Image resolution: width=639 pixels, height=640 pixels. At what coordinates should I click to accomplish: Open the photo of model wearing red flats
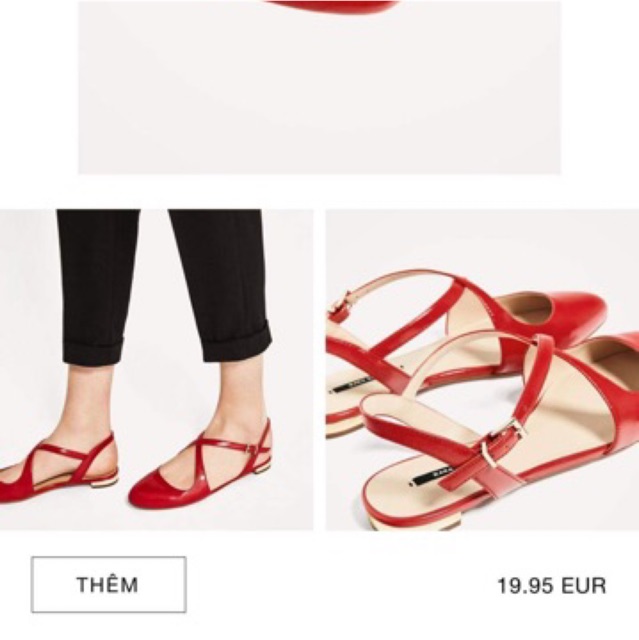tap(157, 370)
